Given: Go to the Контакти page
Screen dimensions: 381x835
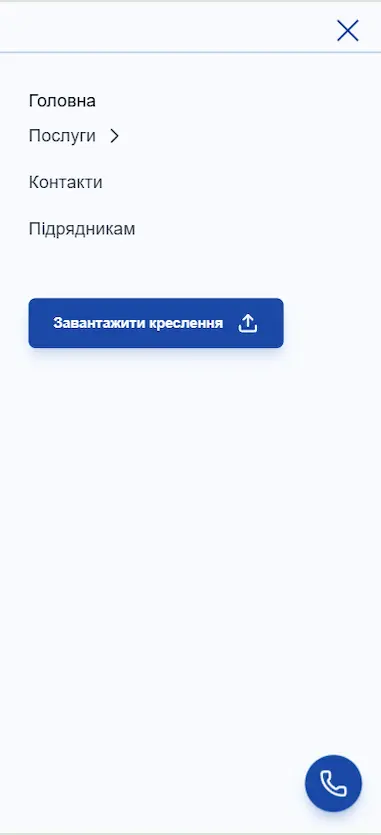Looking at the screenshot, I should (x=66, y=182).
